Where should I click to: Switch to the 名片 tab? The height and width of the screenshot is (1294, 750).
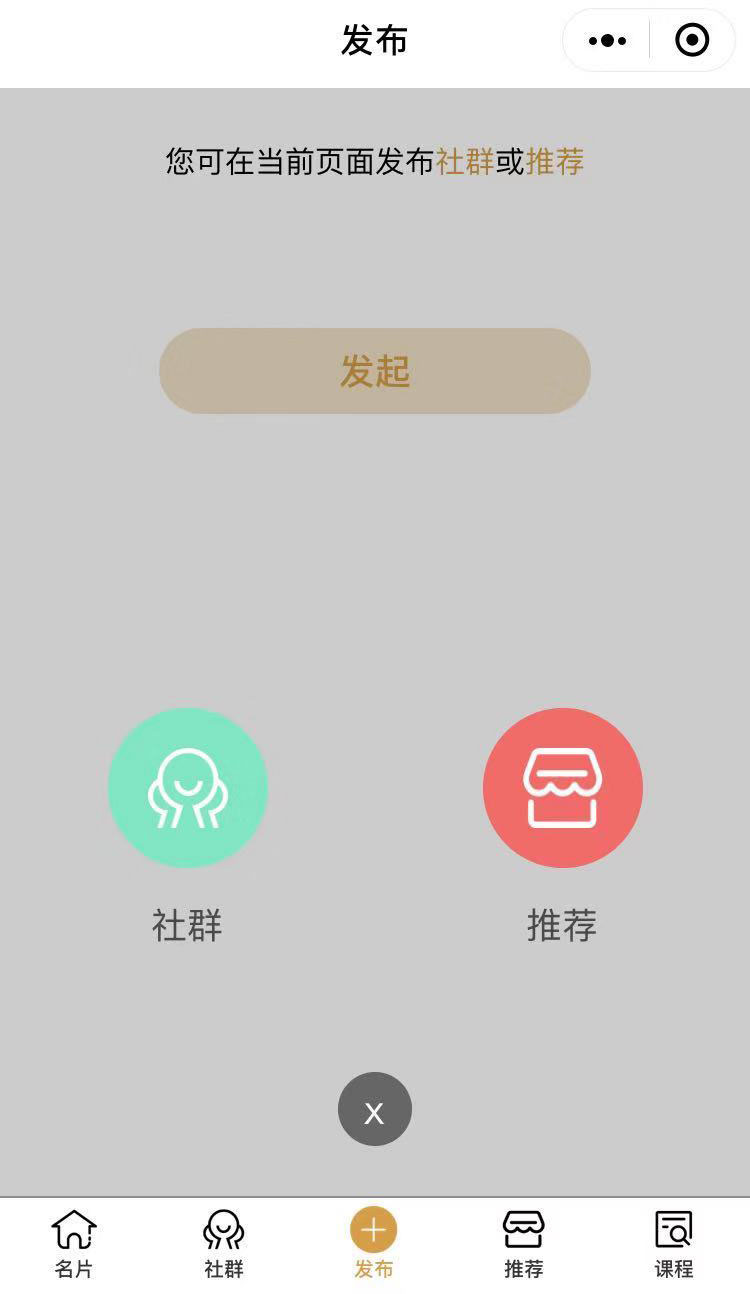pos(75,1245)
